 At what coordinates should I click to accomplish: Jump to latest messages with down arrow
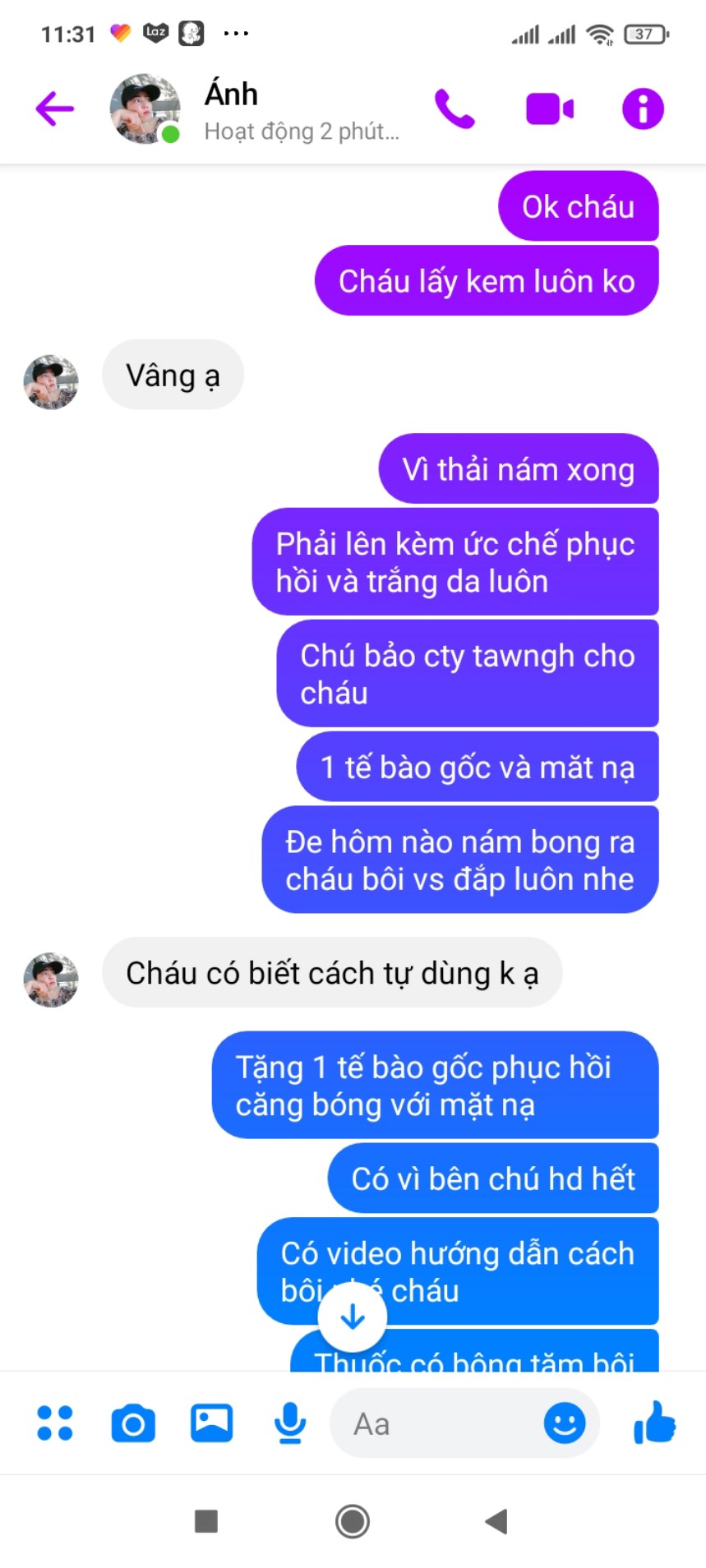pyautogui.click(x=353, y=1317)
